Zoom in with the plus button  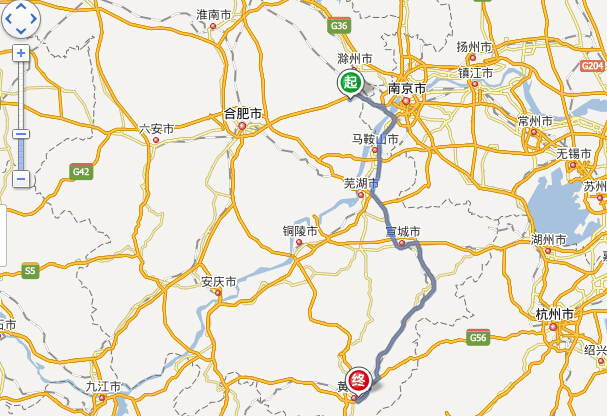[x=20, y=52]
